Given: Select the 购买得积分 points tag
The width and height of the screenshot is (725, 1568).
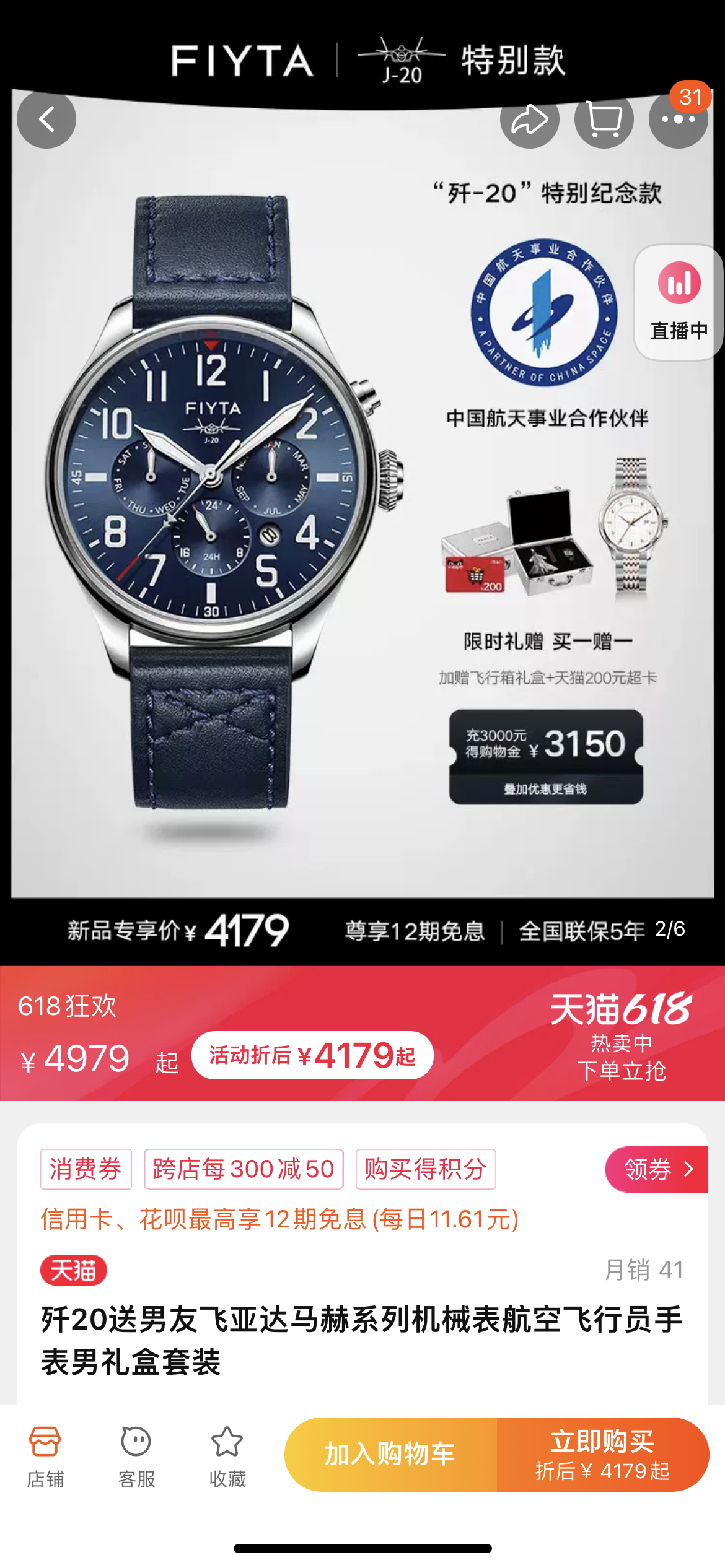Looking at the screenshot, I should (425, 1169).
